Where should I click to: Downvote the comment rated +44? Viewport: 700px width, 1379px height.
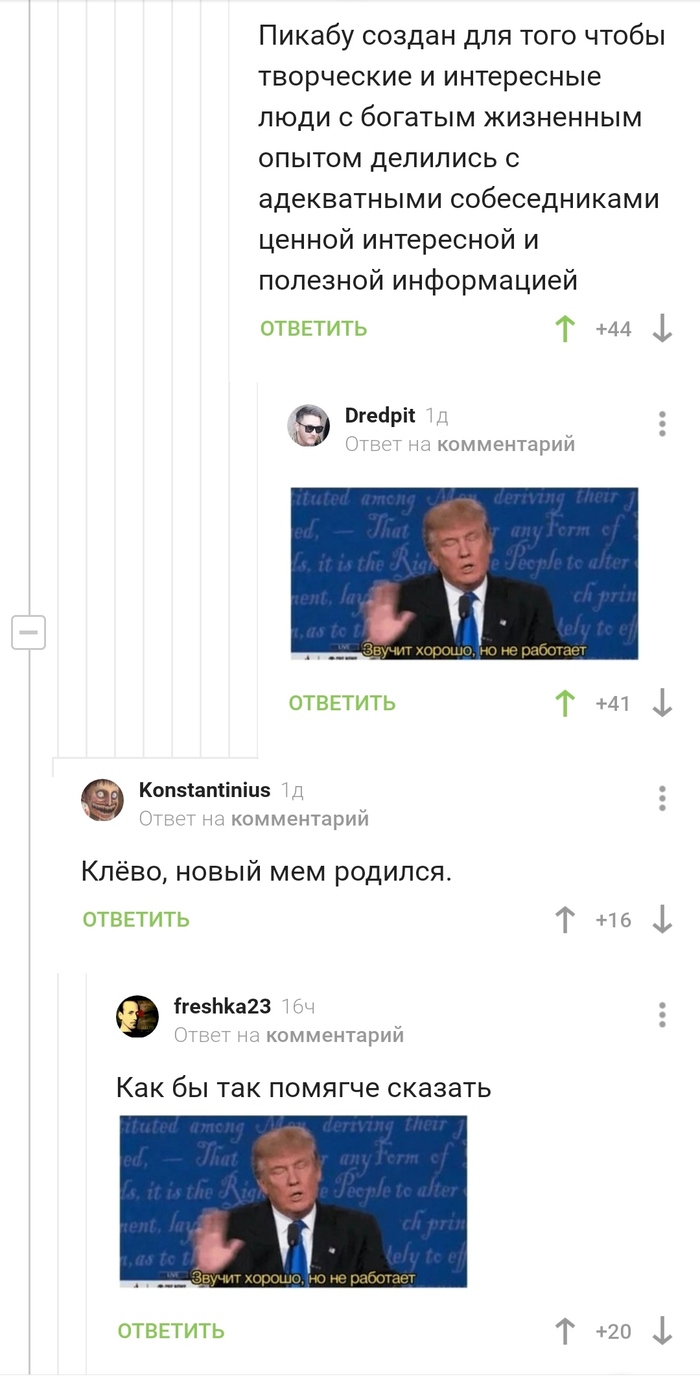(x=662, y=329)
